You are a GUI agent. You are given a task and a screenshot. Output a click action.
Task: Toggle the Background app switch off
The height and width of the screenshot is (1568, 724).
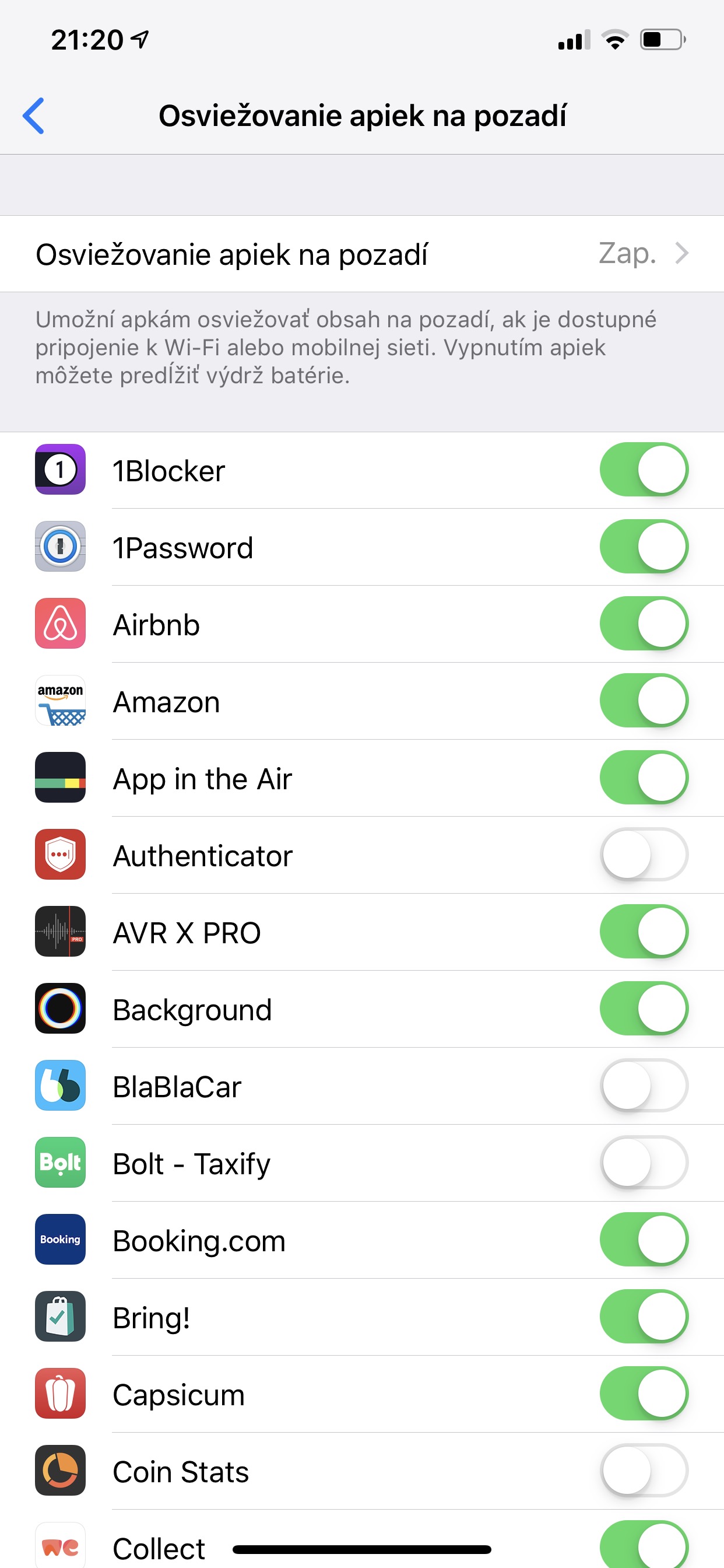[x=644, y=1009]
